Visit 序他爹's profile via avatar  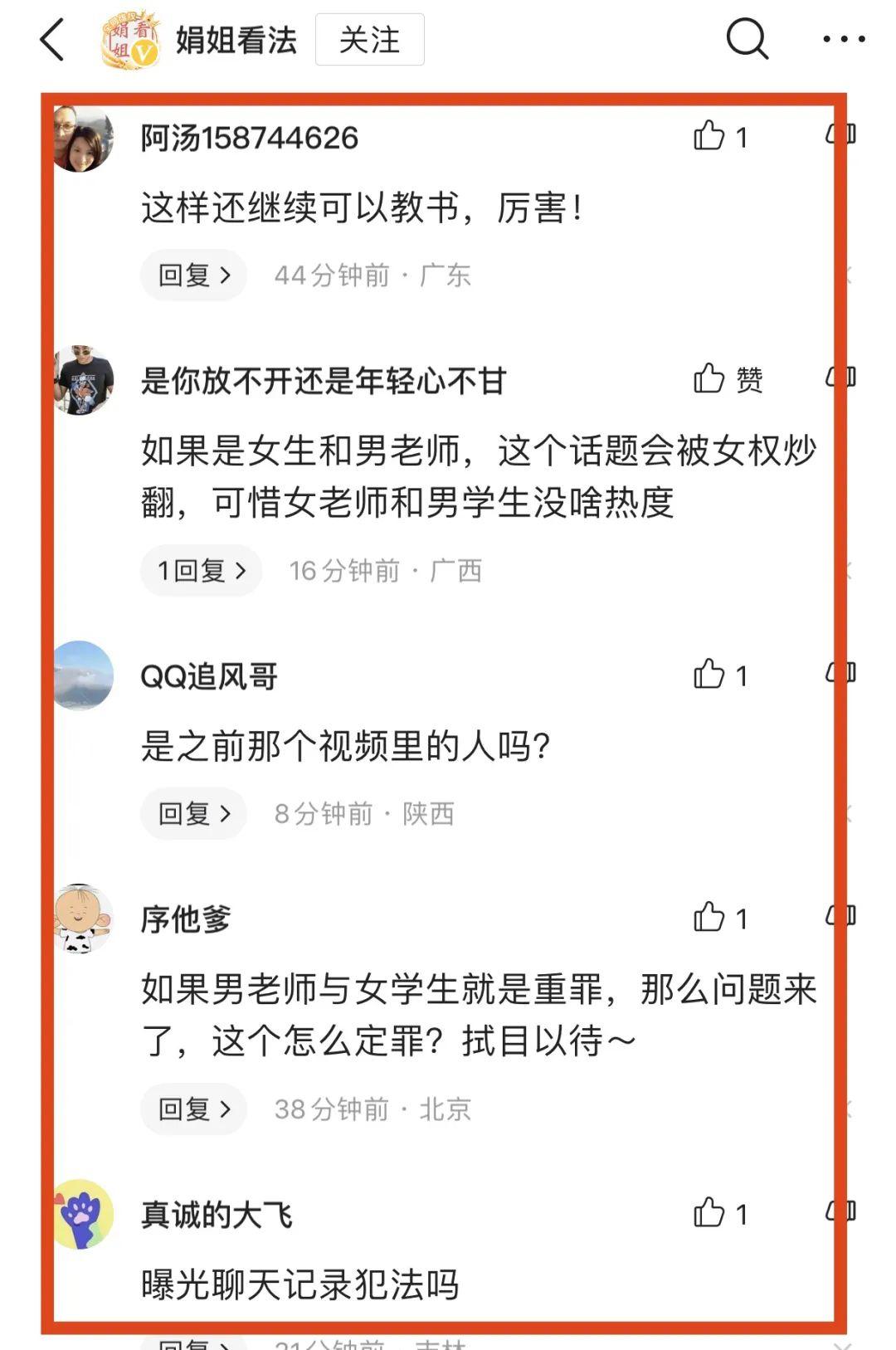(84, 919)
